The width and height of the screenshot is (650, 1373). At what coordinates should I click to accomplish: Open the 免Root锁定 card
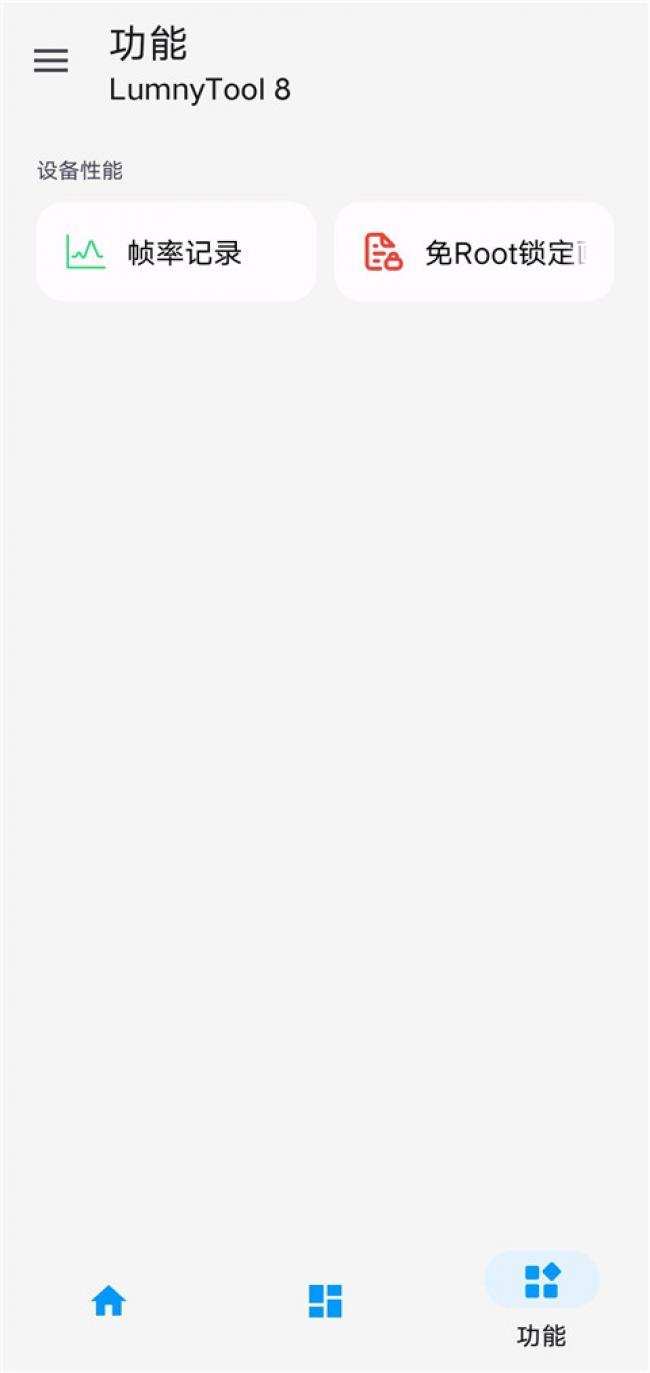[474, 252]
